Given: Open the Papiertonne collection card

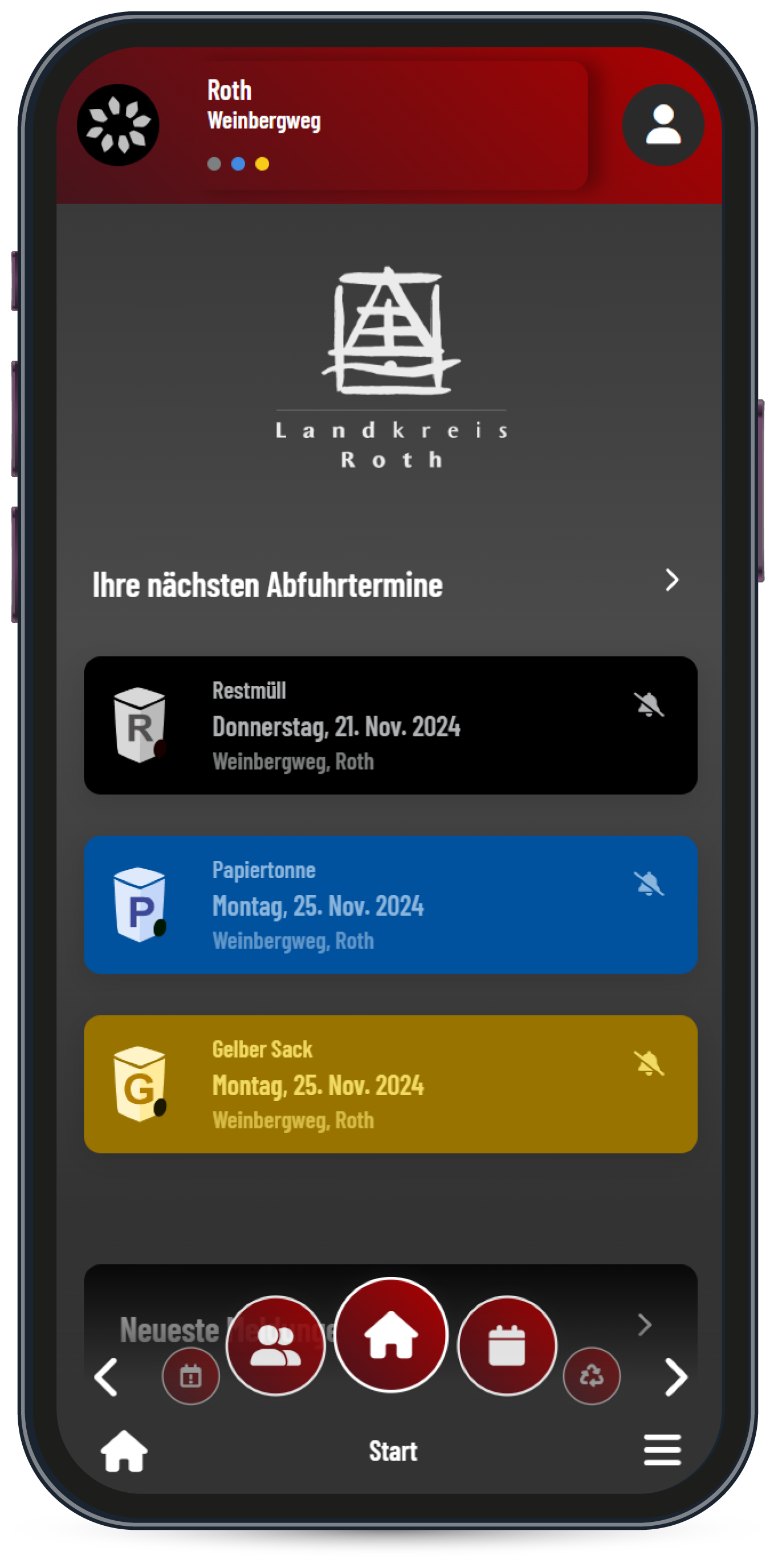Looking at the screenshot, I should pos(390,905).
